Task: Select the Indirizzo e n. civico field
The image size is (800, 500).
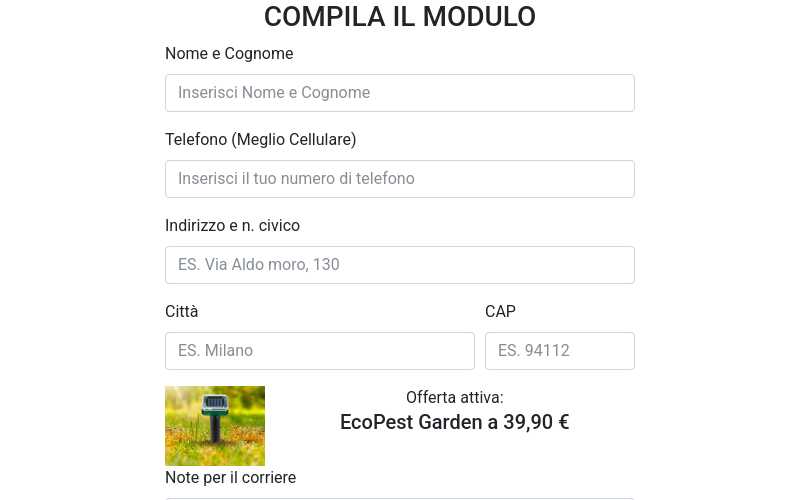Action: coord(399,265)
